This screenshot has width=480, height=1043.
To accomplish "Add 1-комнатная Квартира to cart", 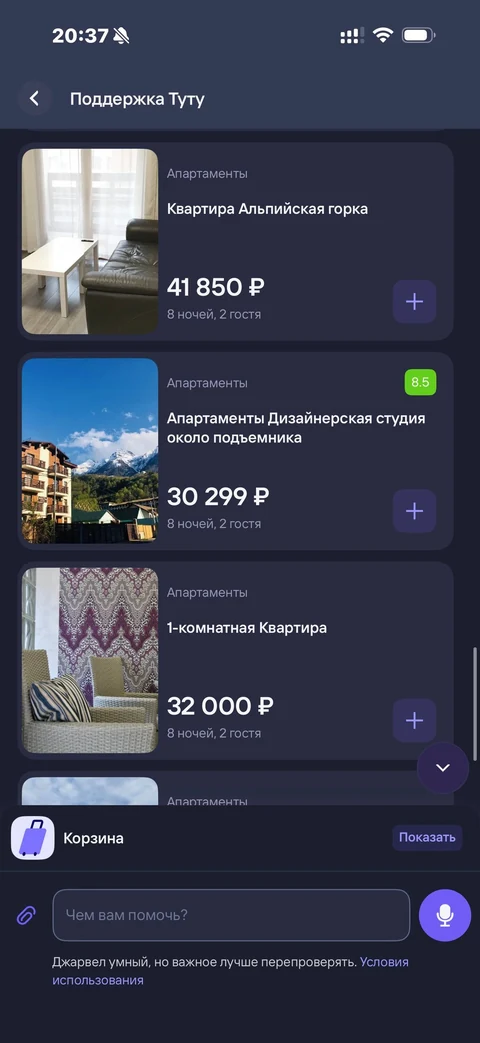I will (414, 720).
